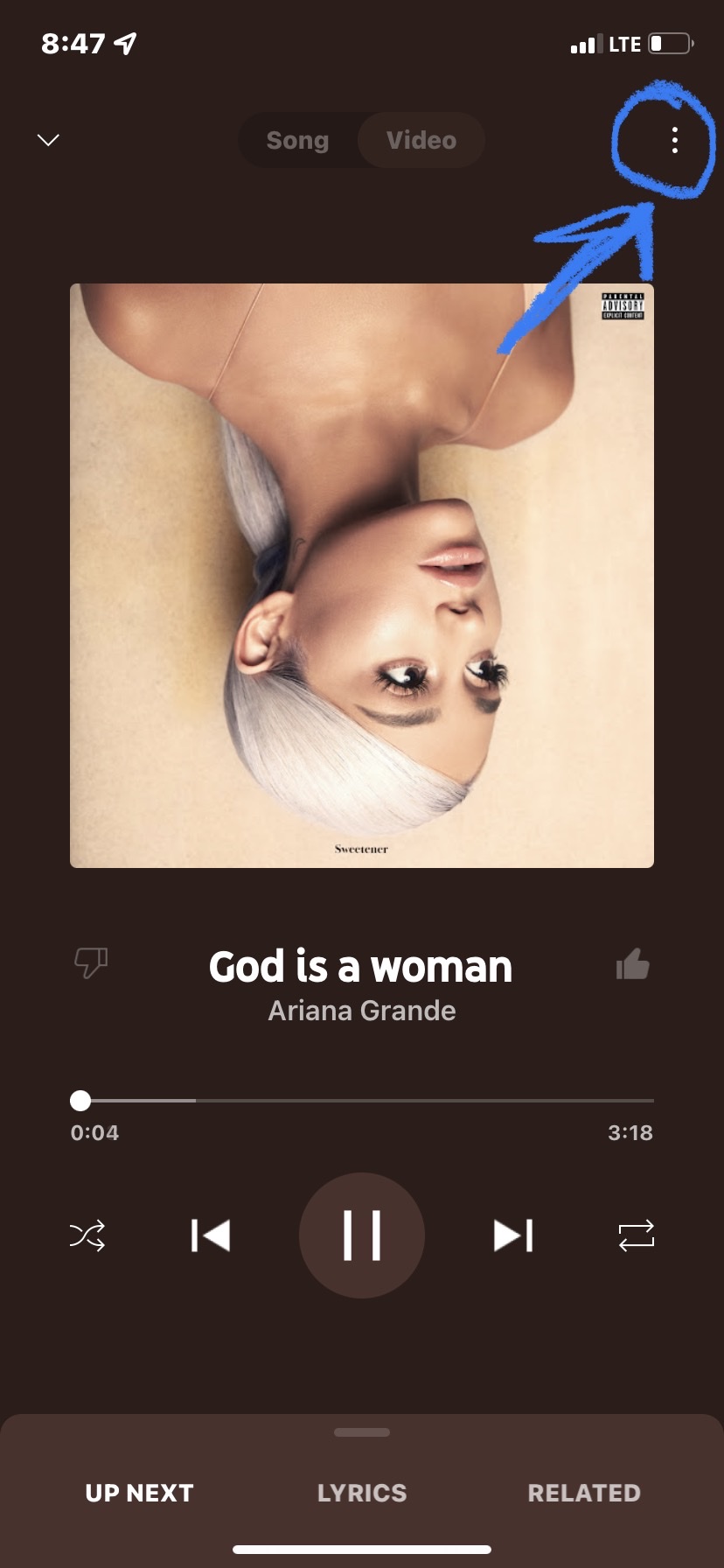Tap the playback progress bar
Viewport: 724px width, 1568px height.
(x=362, y=1100)
